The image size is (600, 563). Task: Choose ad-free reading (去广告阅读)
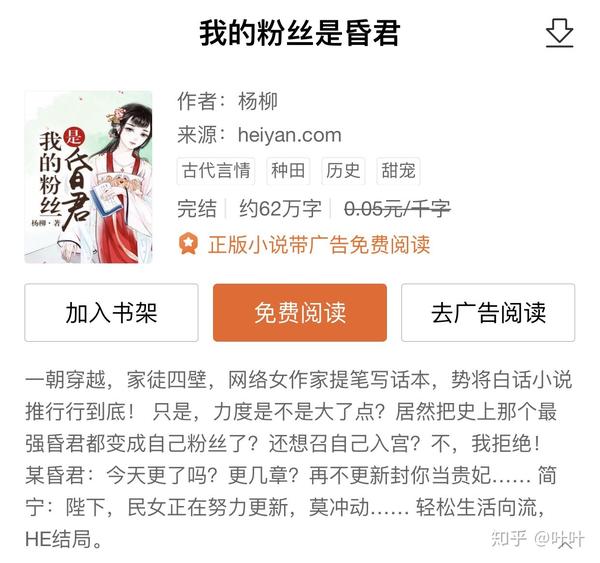tap(488, 313)
